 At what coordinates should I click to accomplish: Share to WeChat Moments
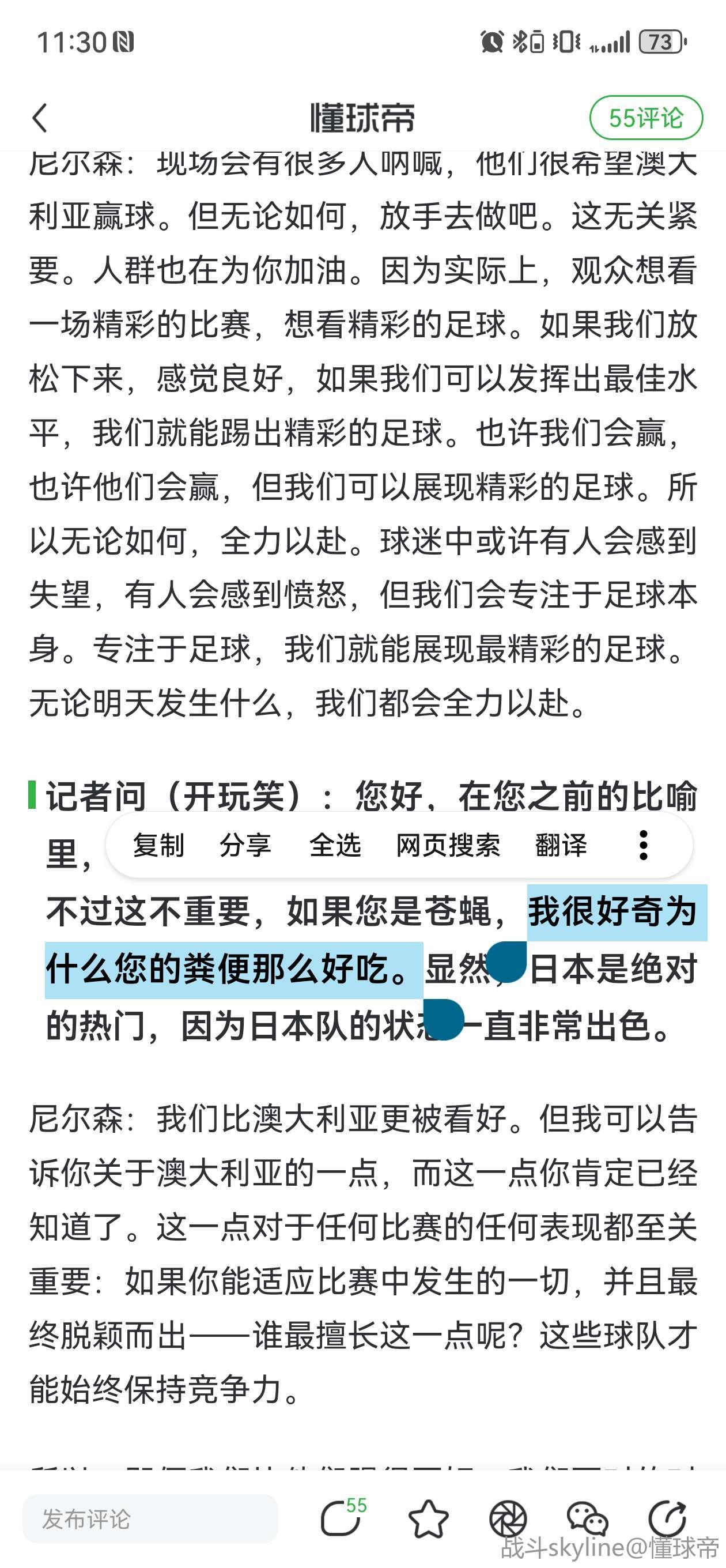tap(508, 1518)
